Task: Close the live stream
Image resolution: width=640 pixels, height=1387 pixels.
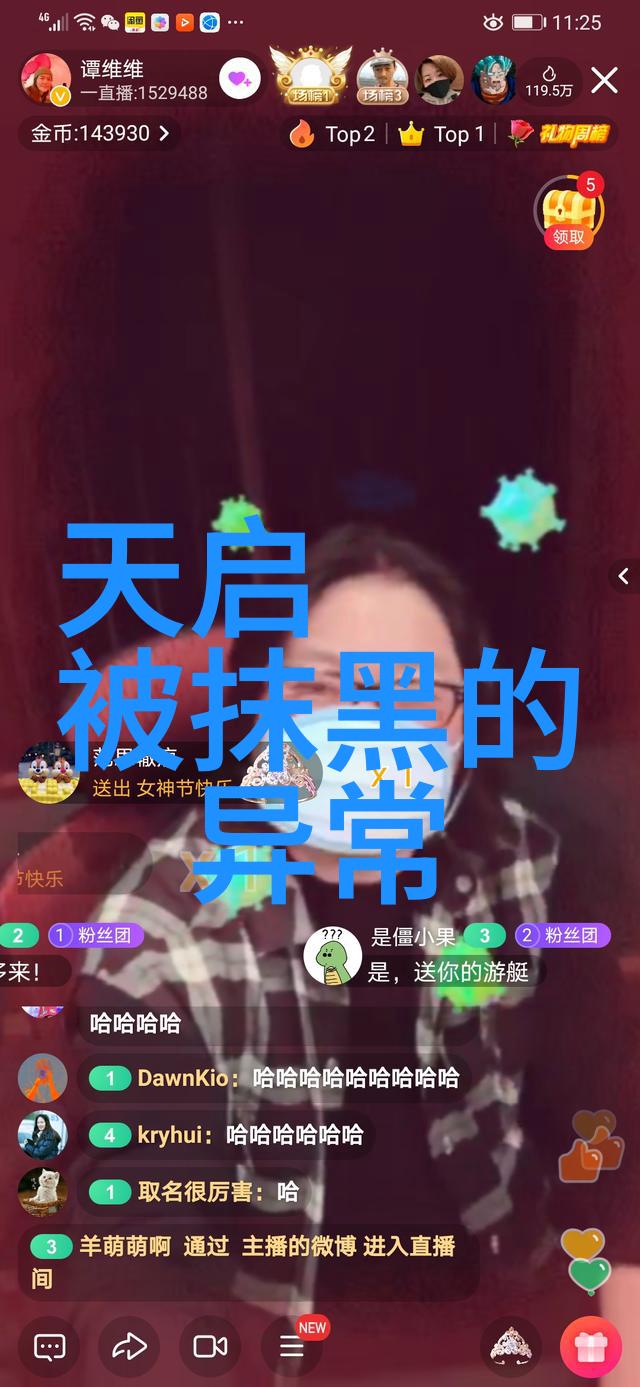Action: [604, 80]
